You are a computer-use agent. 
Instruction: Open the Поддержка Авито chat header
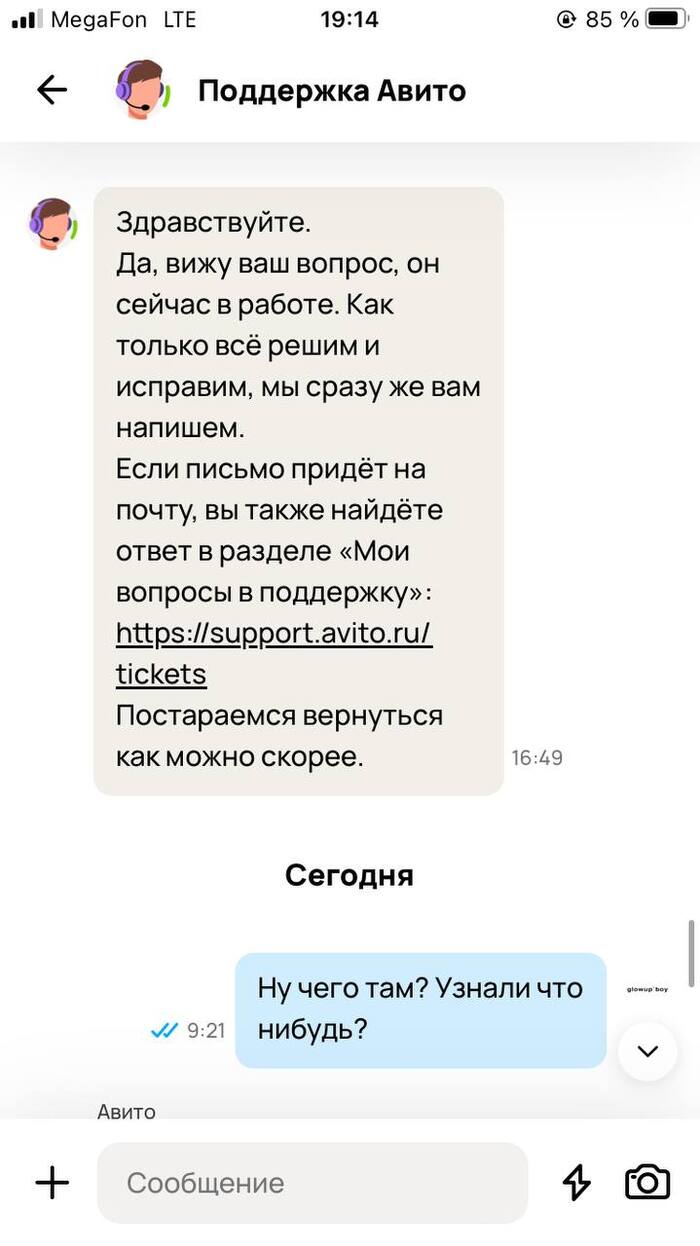[331, 91]
